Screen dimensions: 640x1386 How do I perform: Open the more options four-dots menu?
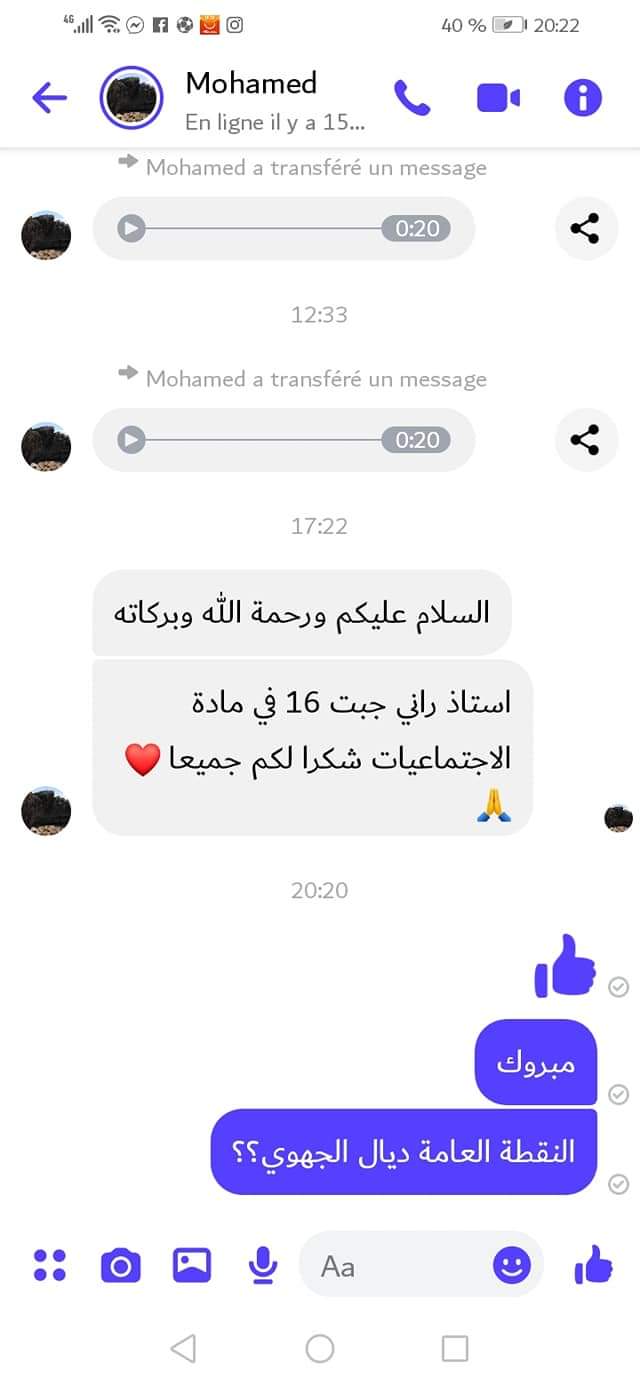[49, 1265]
